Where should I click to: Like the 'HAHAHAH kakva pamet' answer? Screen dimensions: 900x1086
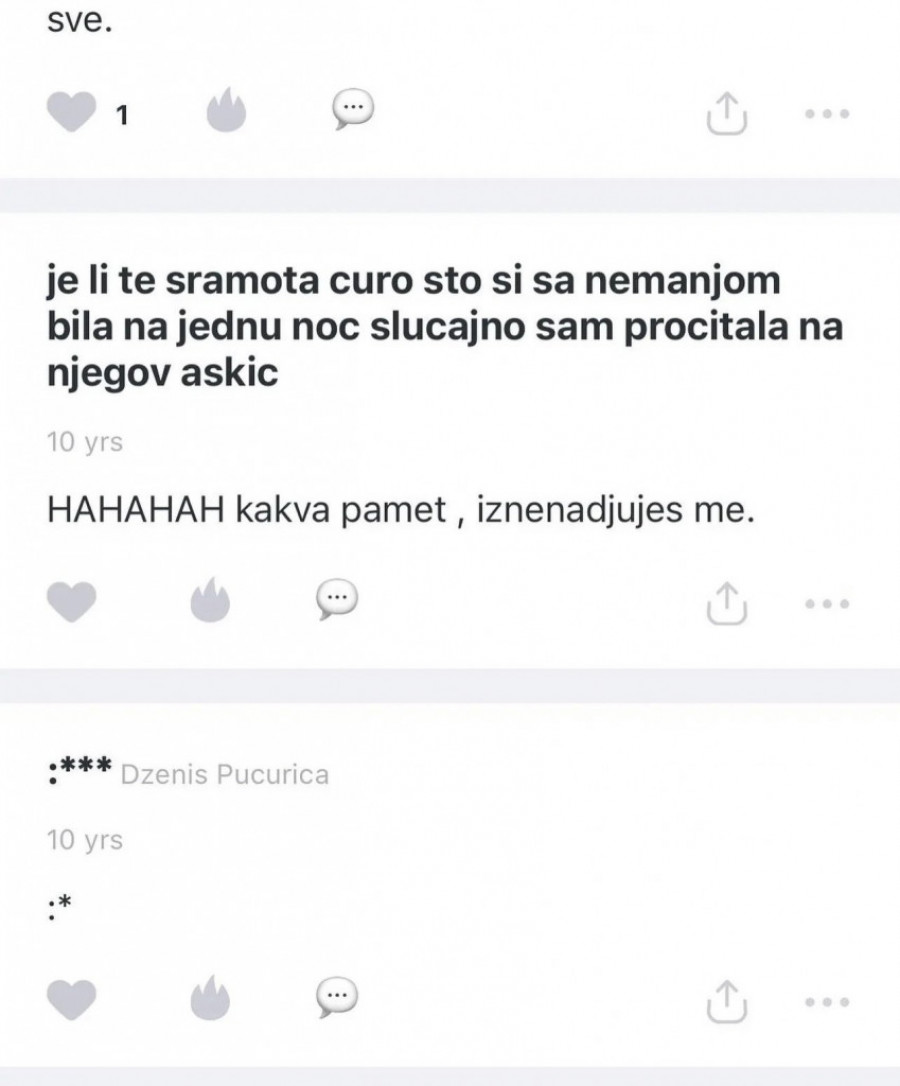point(71,601)
